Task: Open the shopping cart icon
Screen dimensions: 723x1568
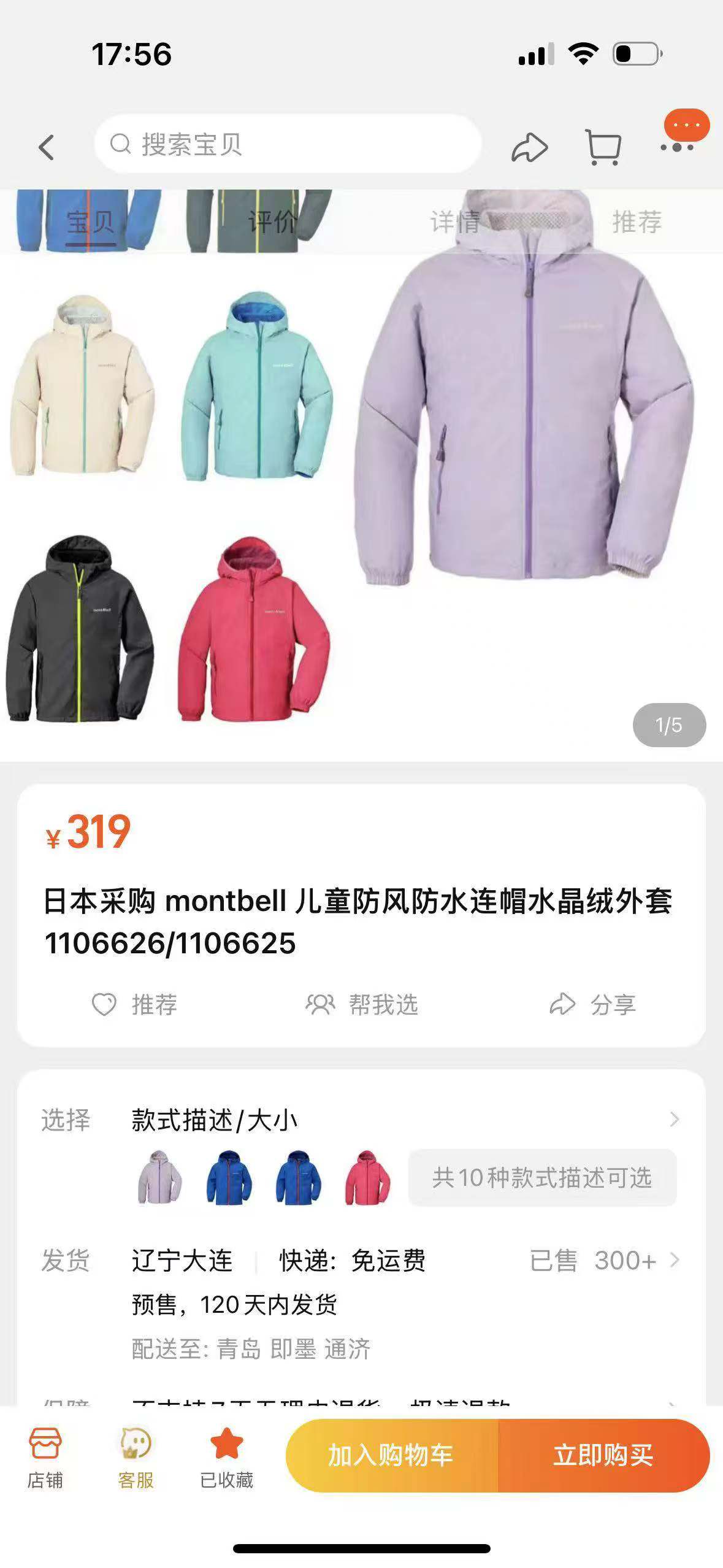Action: [603, 147]
